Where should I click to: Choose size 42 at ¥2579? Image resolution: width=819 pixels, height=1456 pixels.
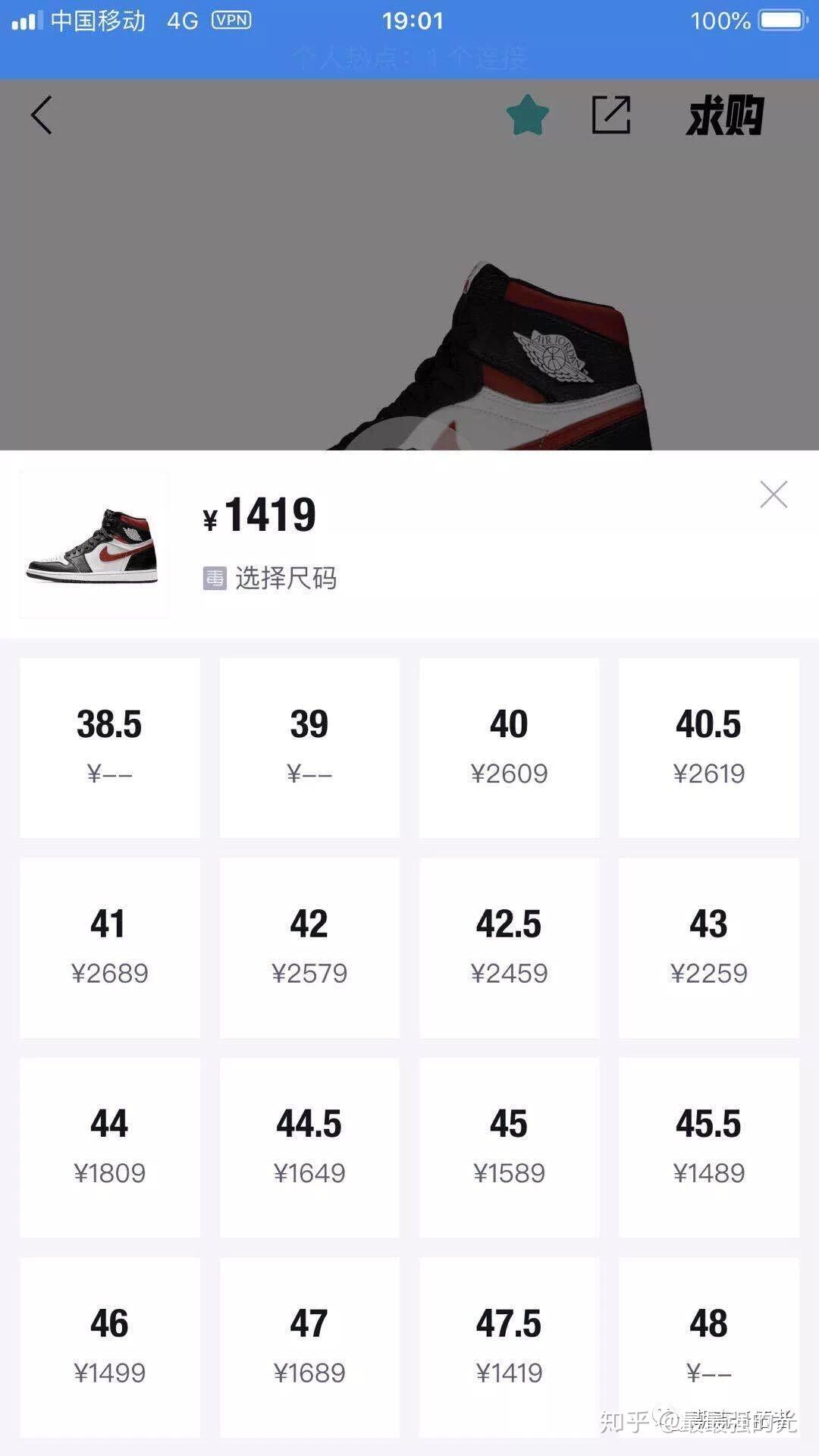pos(309,947)
